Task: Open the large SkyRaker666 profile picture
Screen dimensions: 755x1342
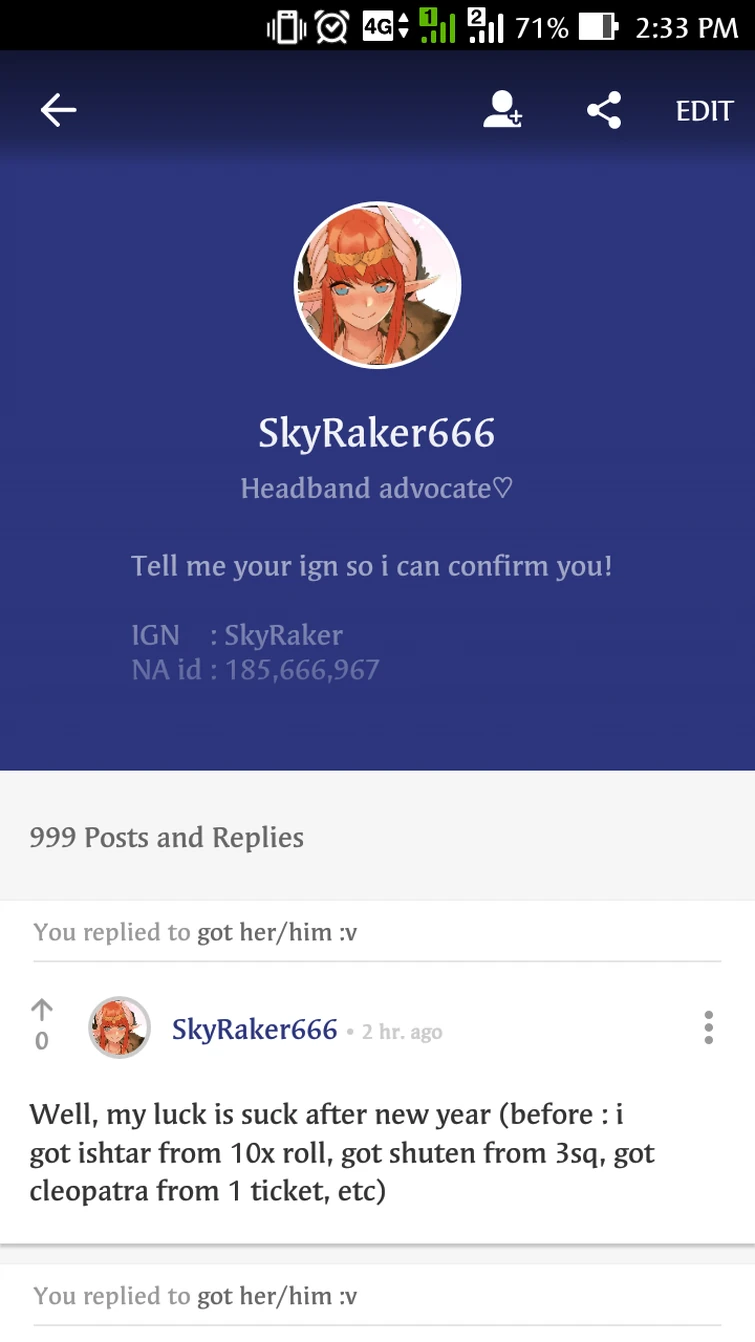Action: click(377, 285)
